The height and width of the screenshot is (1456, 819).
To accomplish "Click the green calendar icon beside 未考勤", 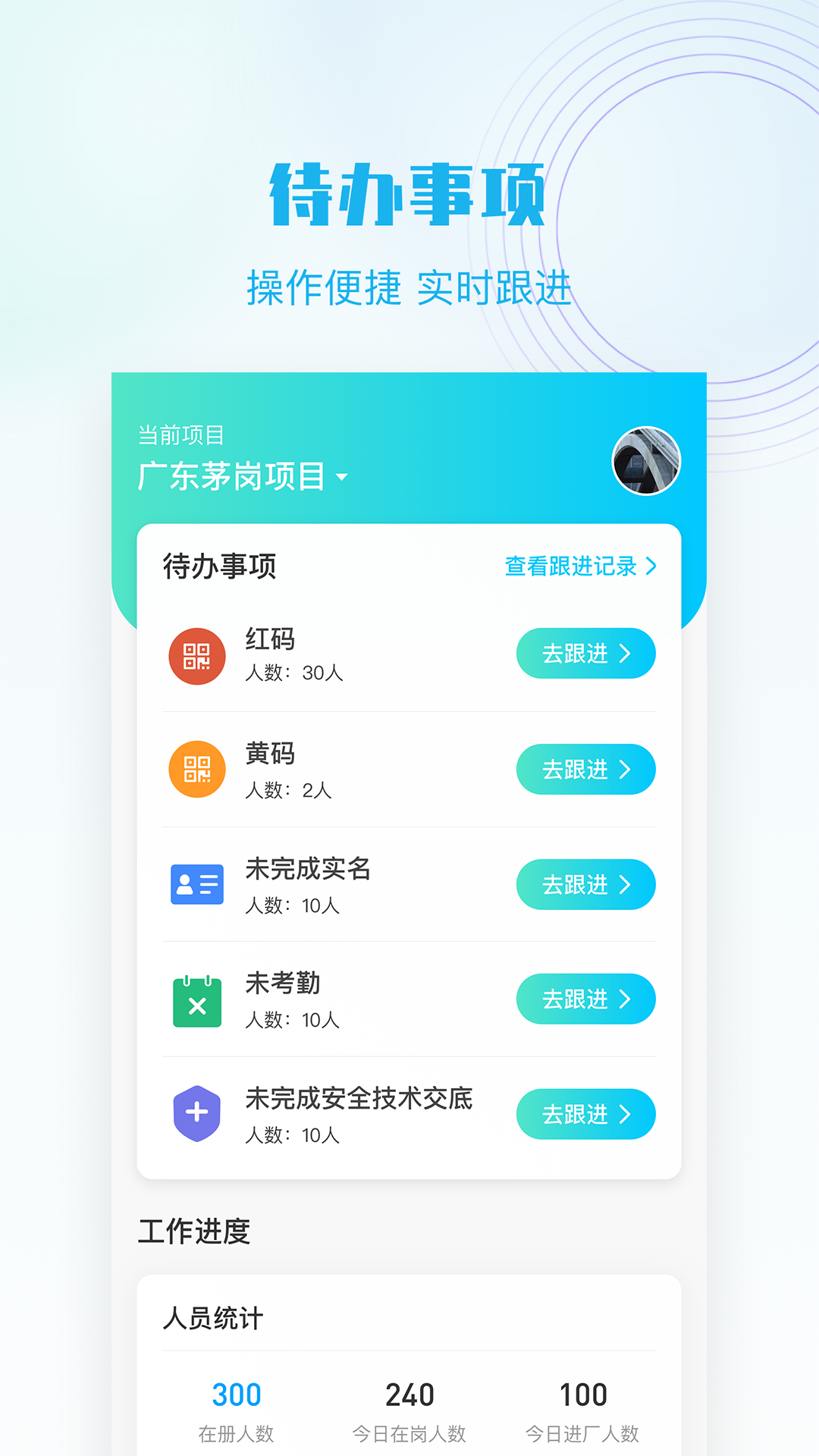I will pos(196,999).
